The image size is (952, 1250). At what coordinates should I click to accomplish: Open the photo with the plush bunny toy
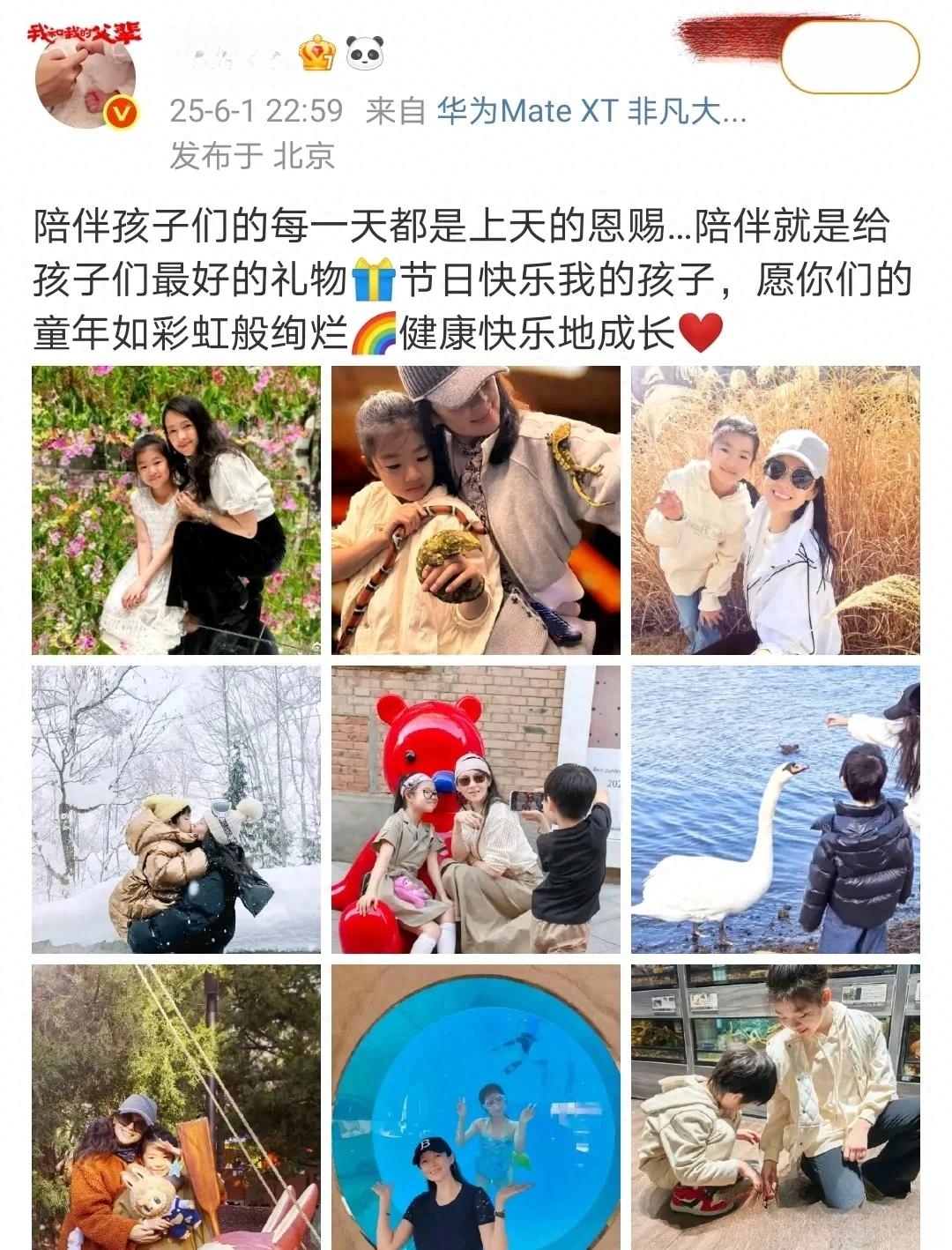176,1106
